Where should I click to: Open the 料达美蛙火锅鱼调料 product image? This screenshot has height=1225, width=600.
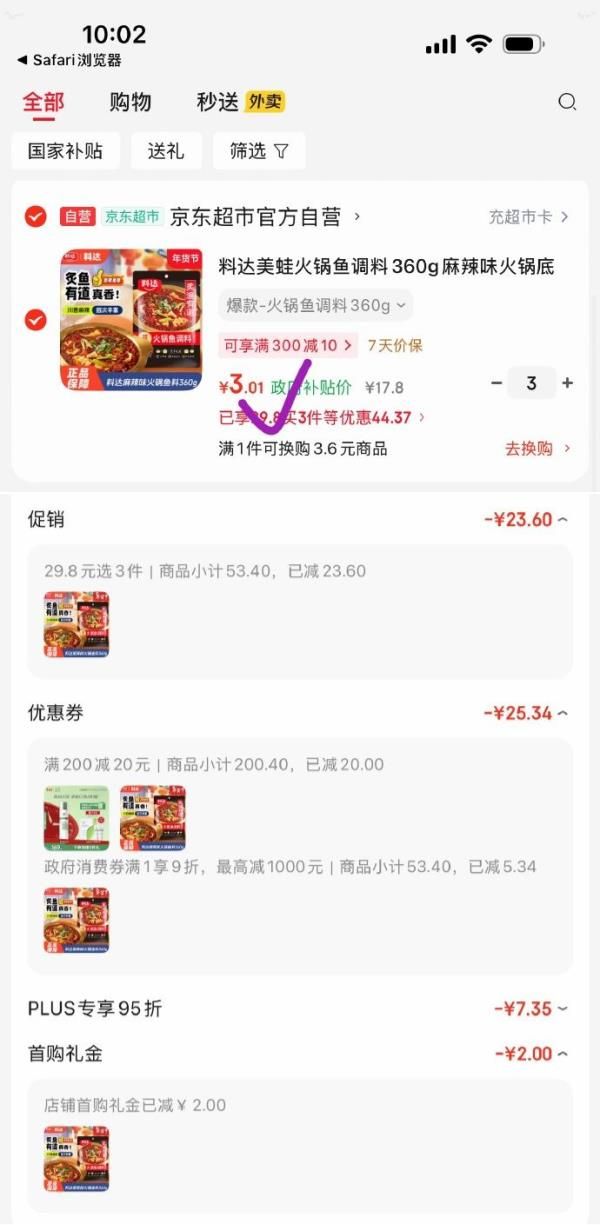pyautogui.click(x=131, y=319)
